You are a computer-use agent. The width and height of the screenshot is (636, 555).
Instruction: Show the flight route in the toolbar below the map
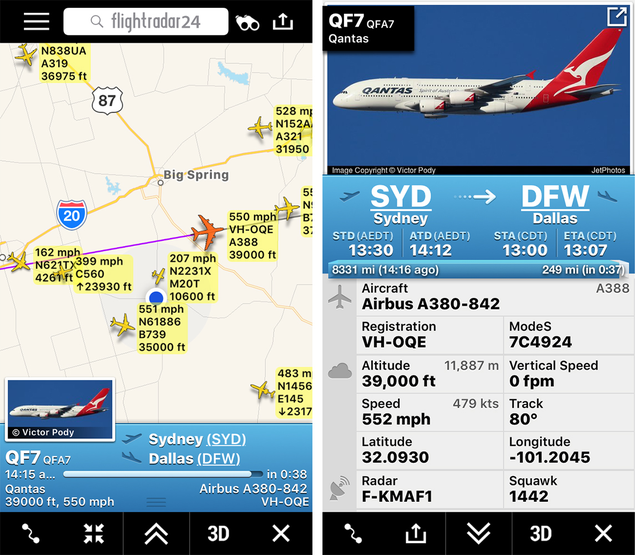point(30,533)
